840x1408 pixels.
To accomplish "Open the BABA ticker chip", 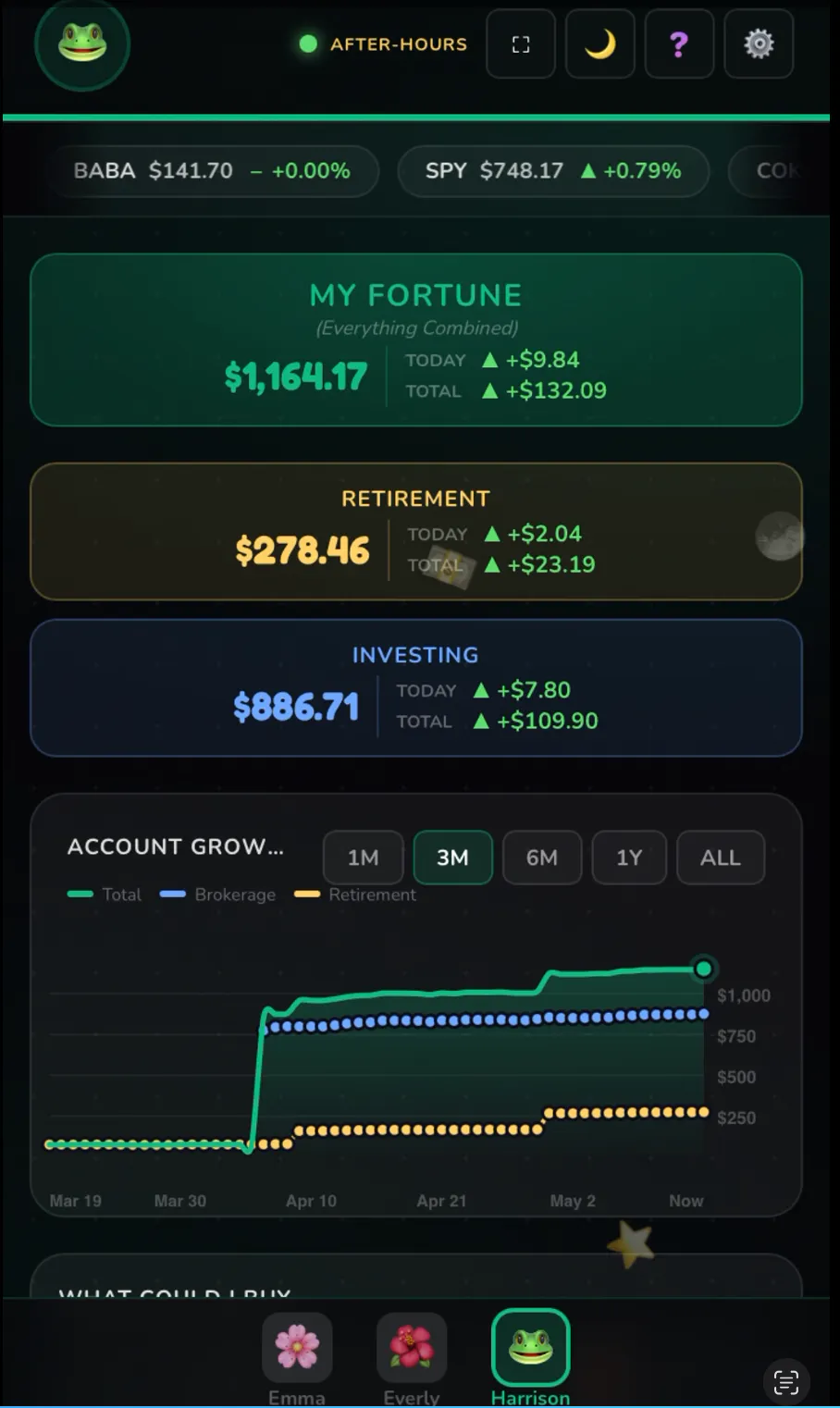I will tap(213, 171).
